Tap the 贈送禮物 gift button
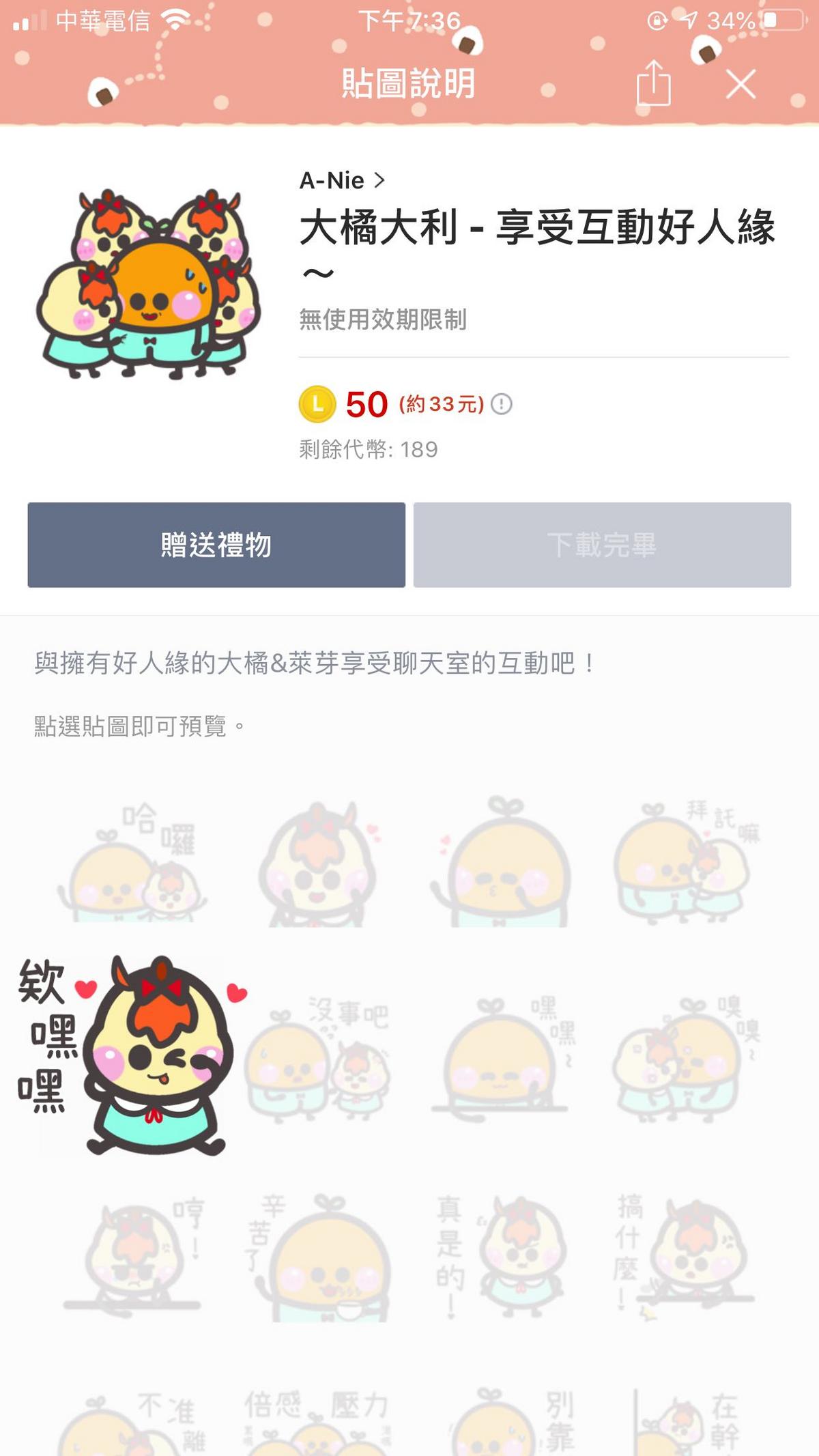The width and height of the screenshot is (819, 1456). 216,545
